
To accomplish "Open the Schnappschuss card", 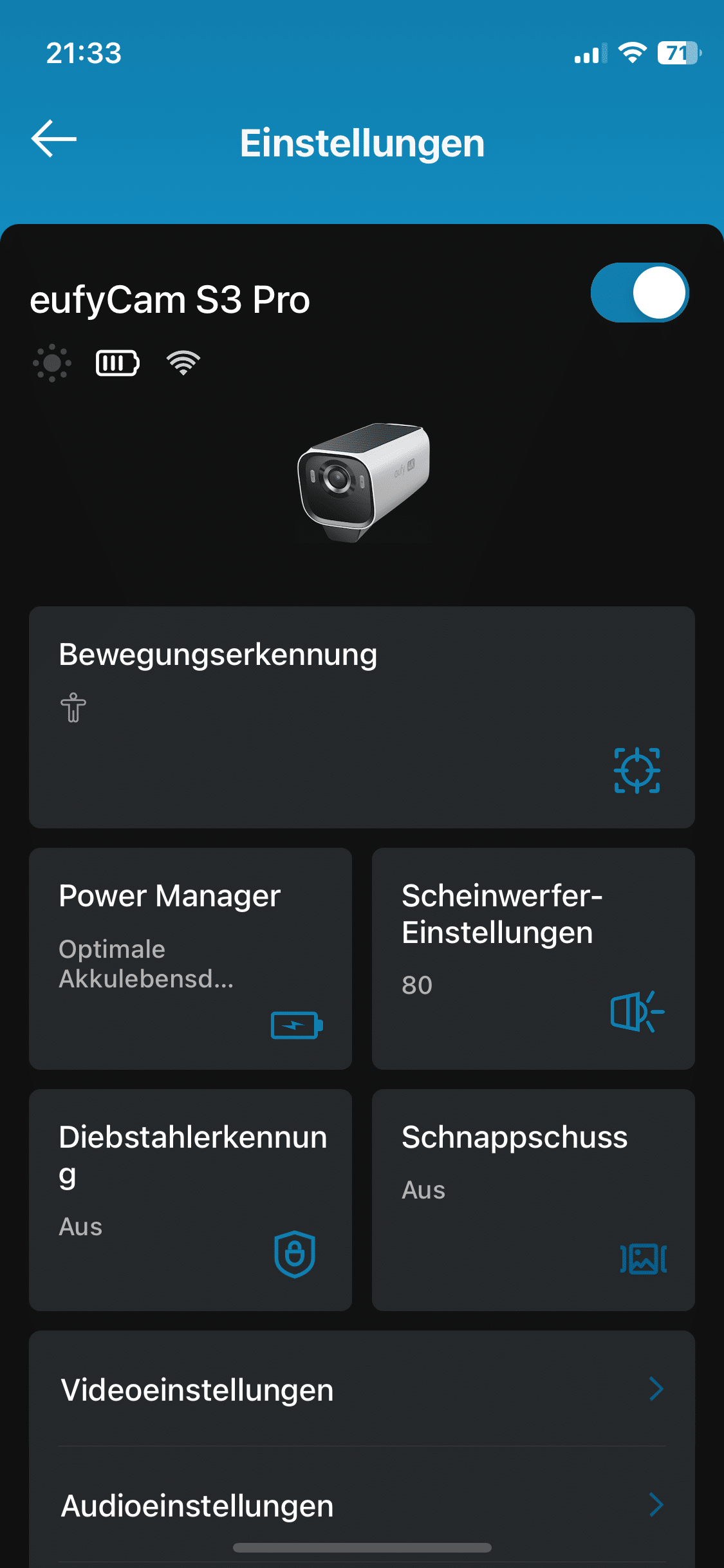I will pos(533,1200).
